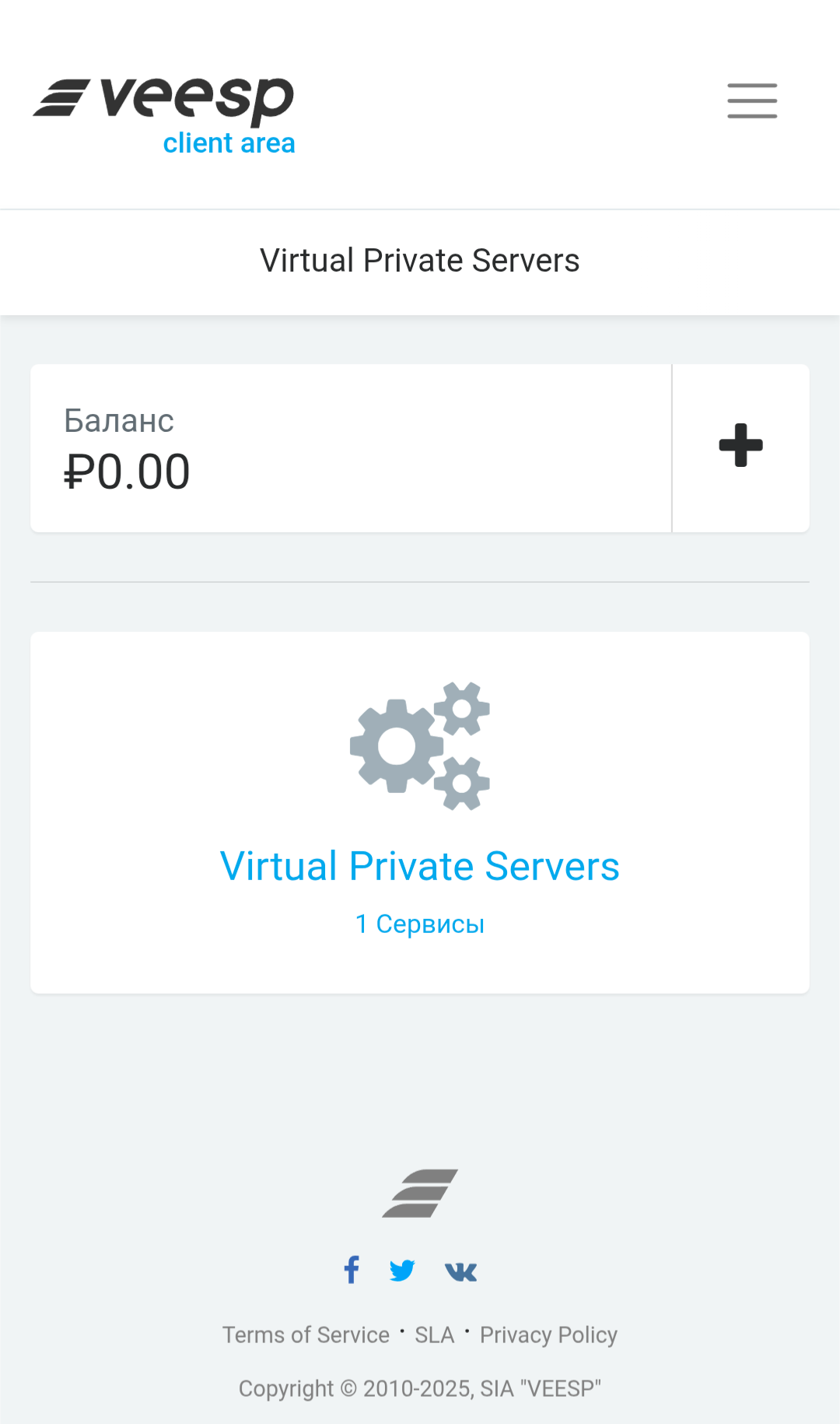
Task: Read the Terms of Service
Action: point(306,1335)
